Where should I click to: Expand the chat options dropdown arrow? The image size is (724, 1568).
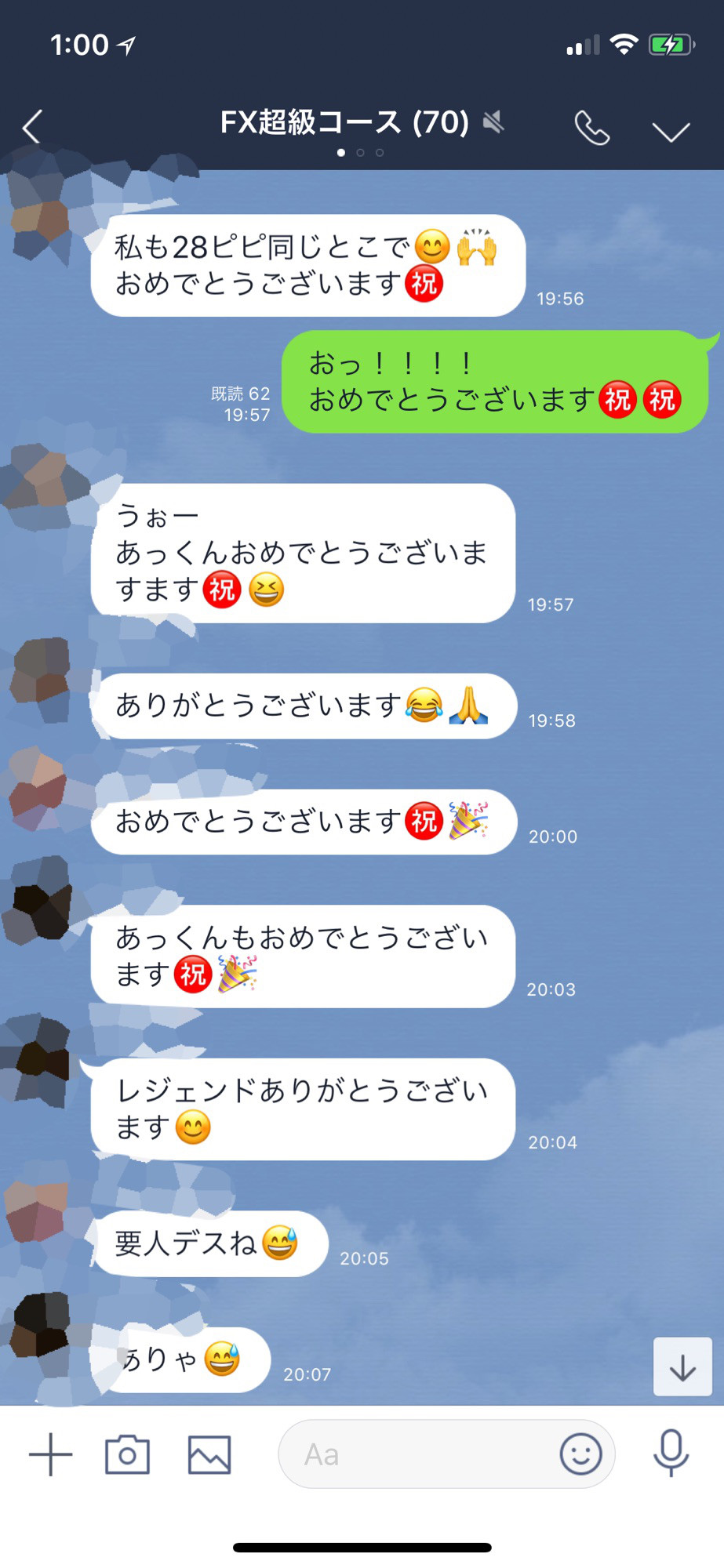click(671, 131)
